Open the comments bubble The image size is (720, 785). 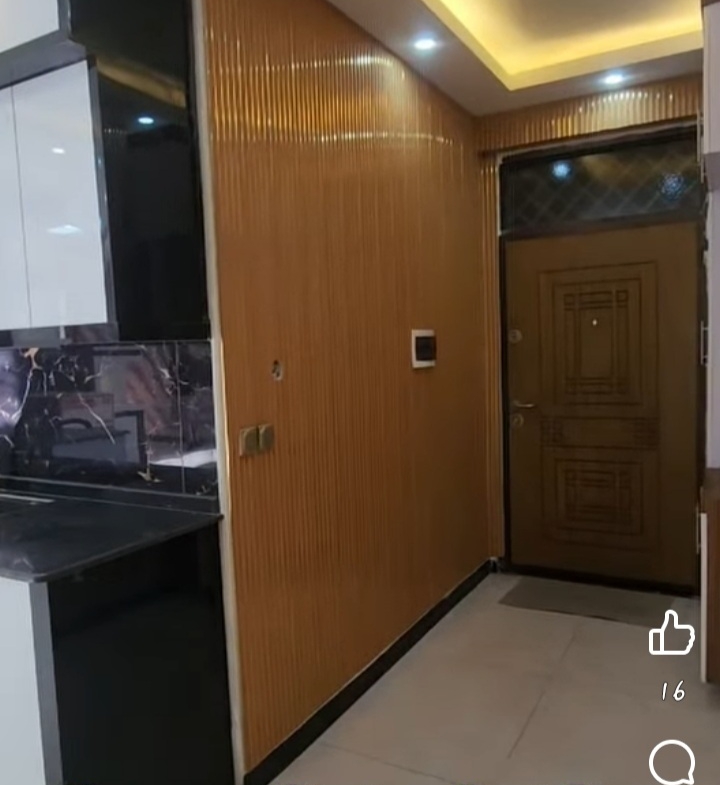click(x=671, y=762)
